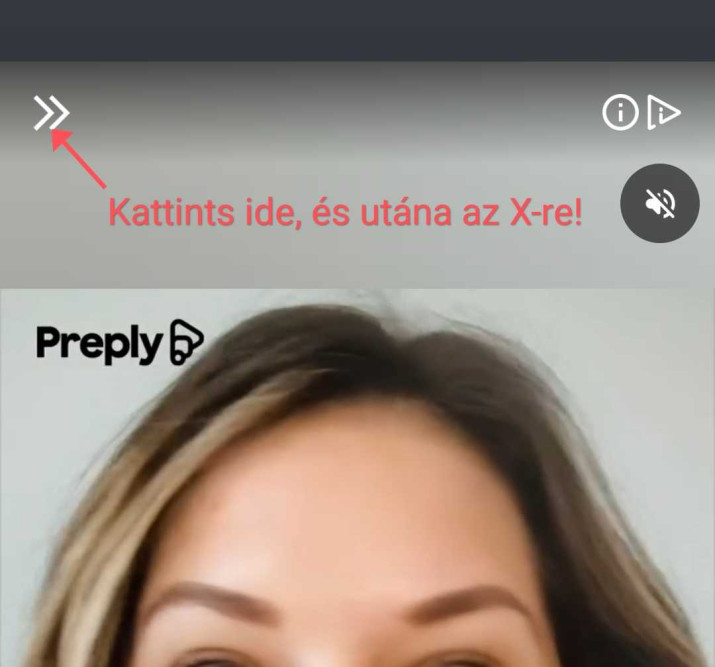Skip the ad with the double-arrow icon
This screenshot has width=715, height=667.
pos(50,113)
